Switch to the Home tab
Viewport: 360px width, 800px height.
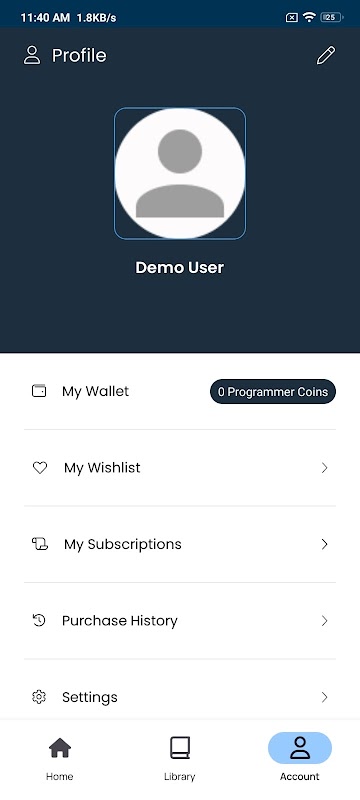(x=60, y=759)
